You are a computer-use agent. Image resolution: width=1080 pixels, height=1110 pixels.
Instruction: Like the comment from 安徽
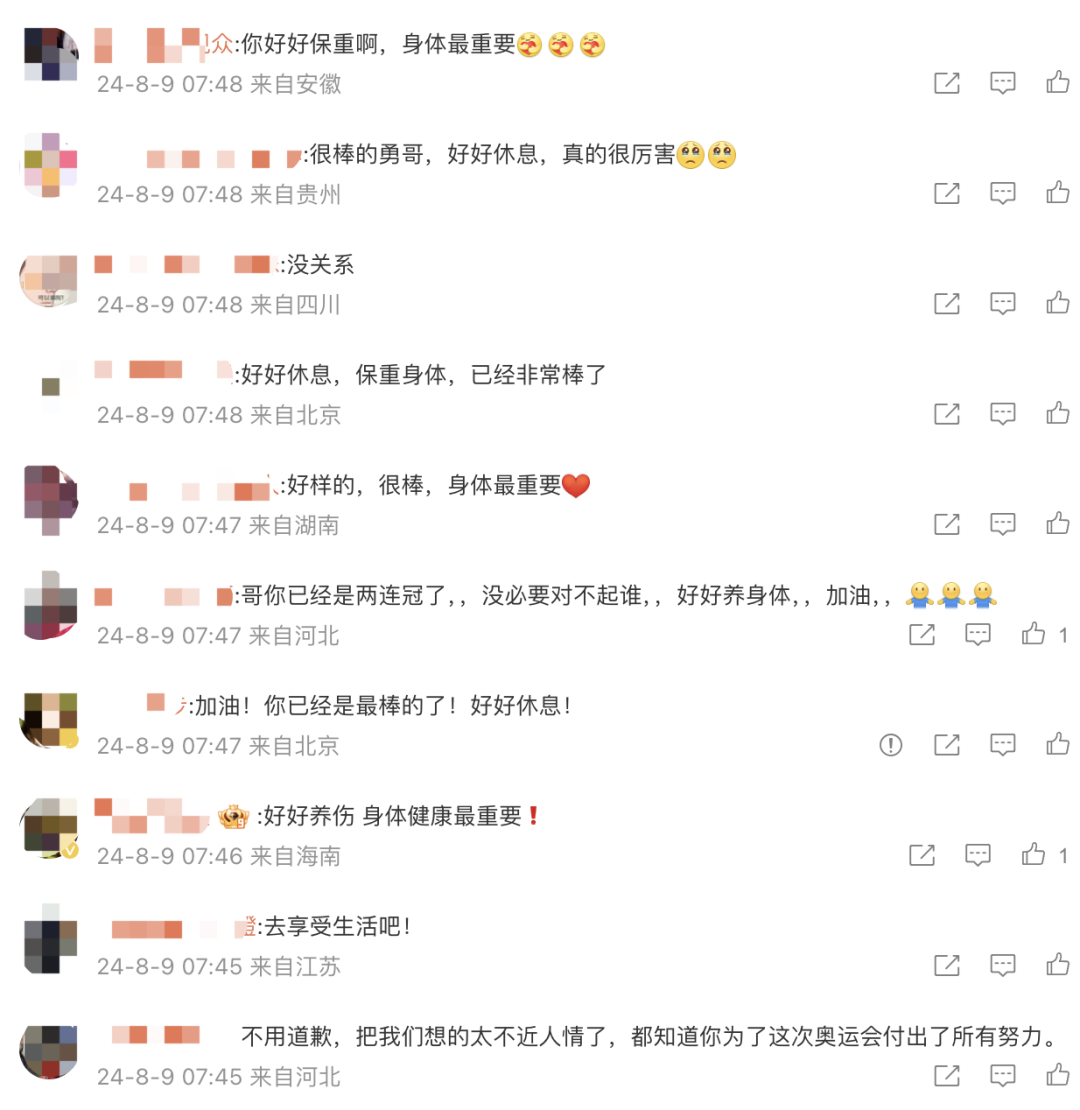coord(1058,83)
